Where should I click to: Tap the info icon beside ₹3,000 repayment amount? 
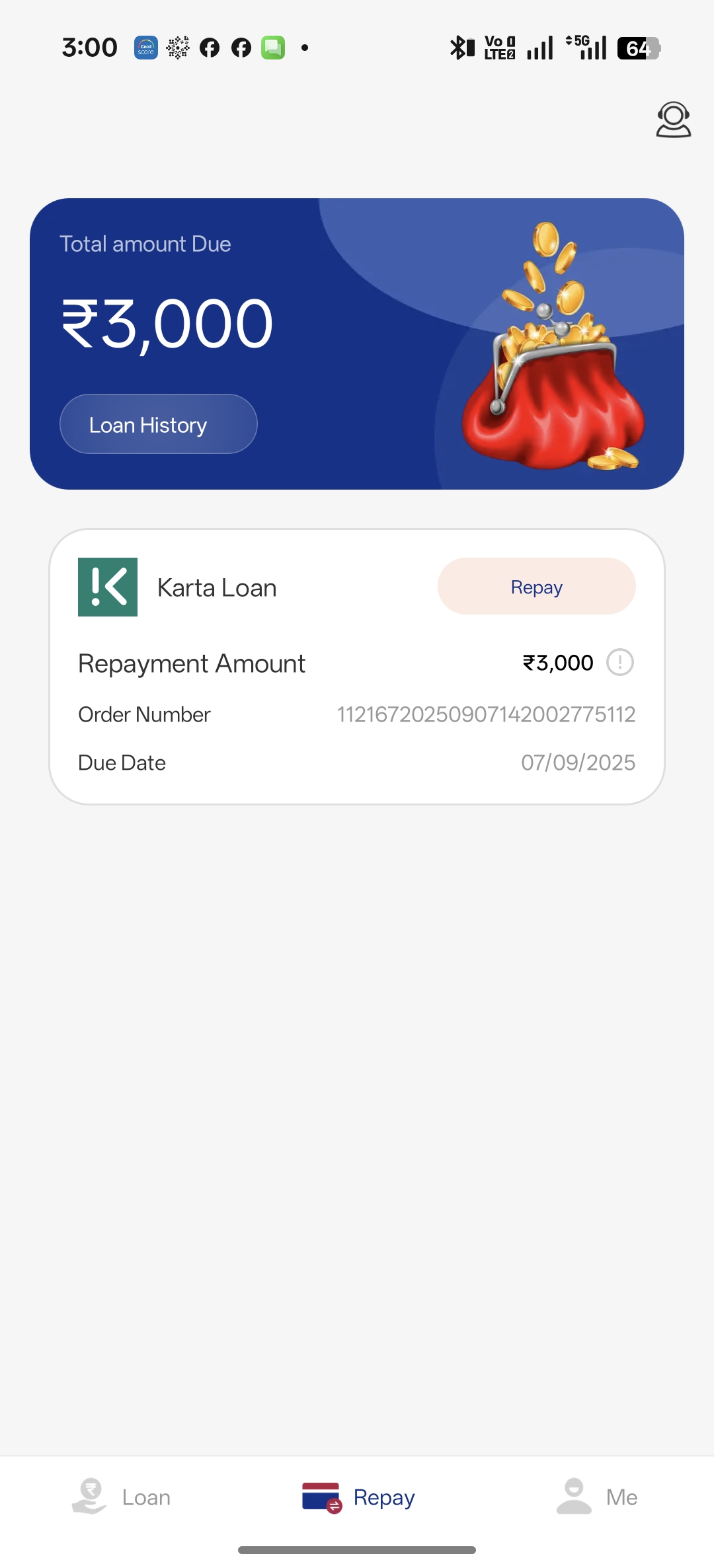(x=619, y=662)
